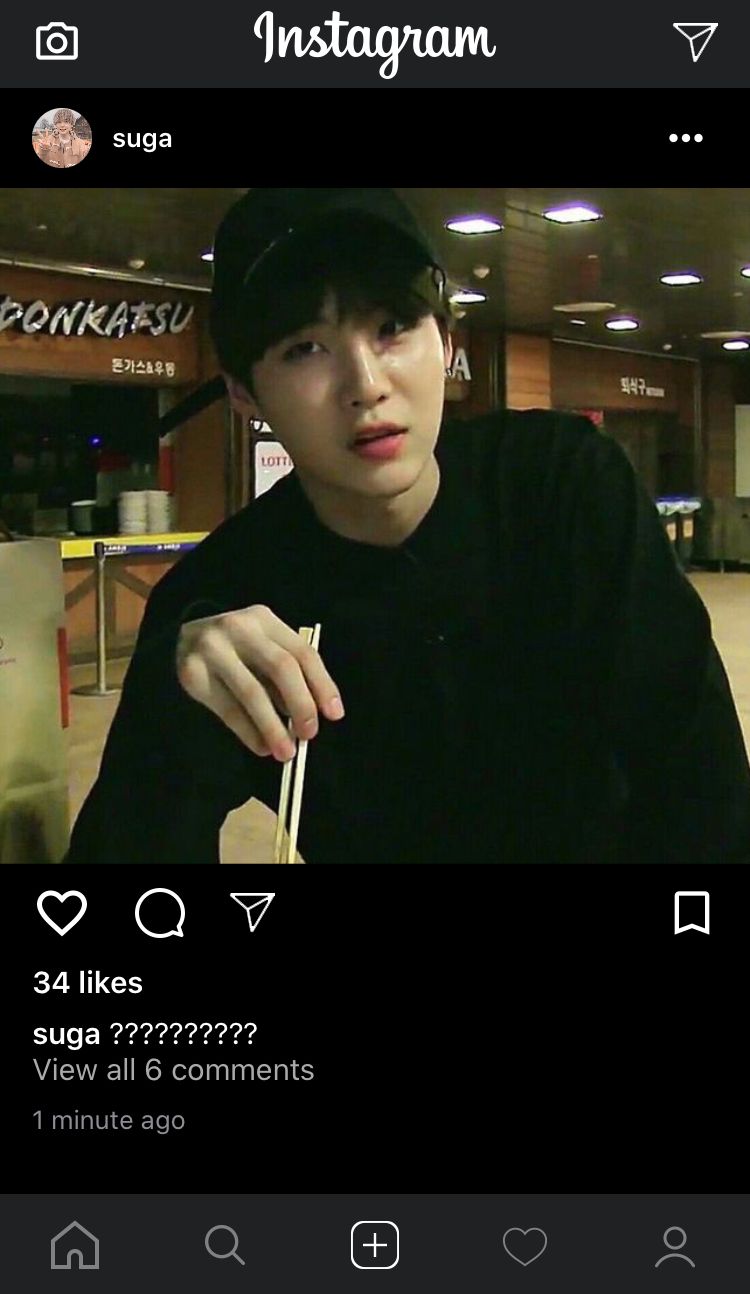Open suga's profile picture

pyautogui.click(x=62, y=138)
